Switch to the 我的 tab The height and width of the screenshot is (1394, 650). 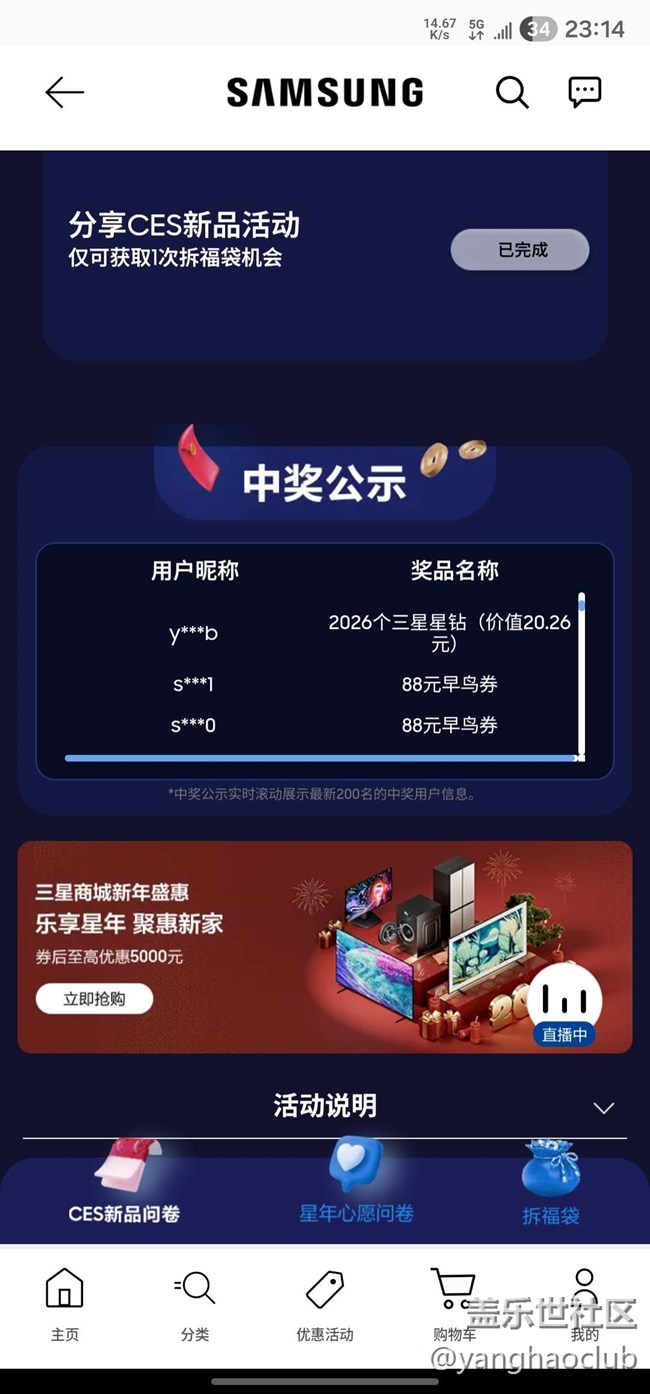(x=585, y=1304)
